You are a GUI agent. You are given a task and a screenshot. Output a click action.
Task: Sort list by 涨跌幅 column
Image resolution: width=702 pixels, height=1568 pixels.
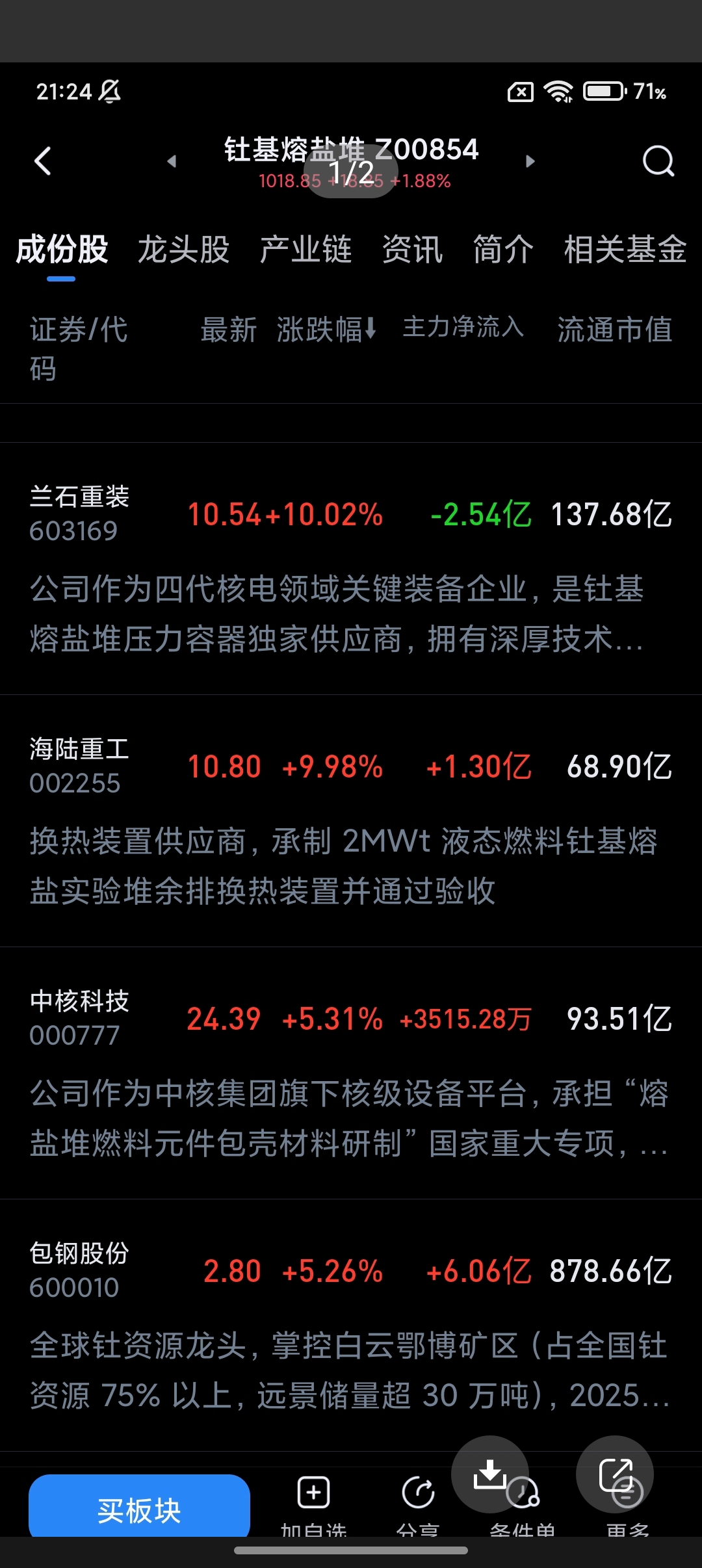pyautogui.click(x=326, y=330)
